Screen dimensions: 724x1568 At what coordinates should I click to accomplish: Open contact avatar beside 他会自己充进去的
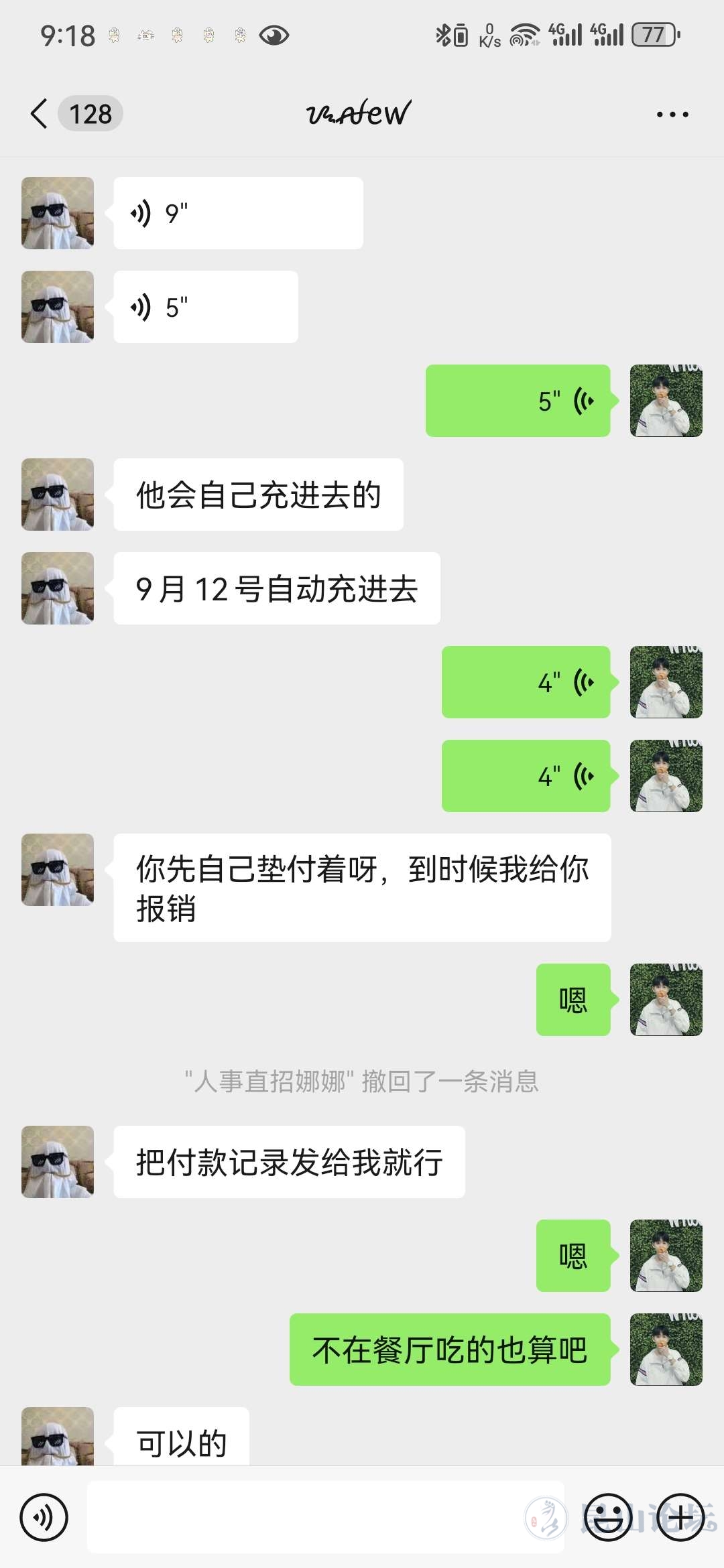pos(58,495)
